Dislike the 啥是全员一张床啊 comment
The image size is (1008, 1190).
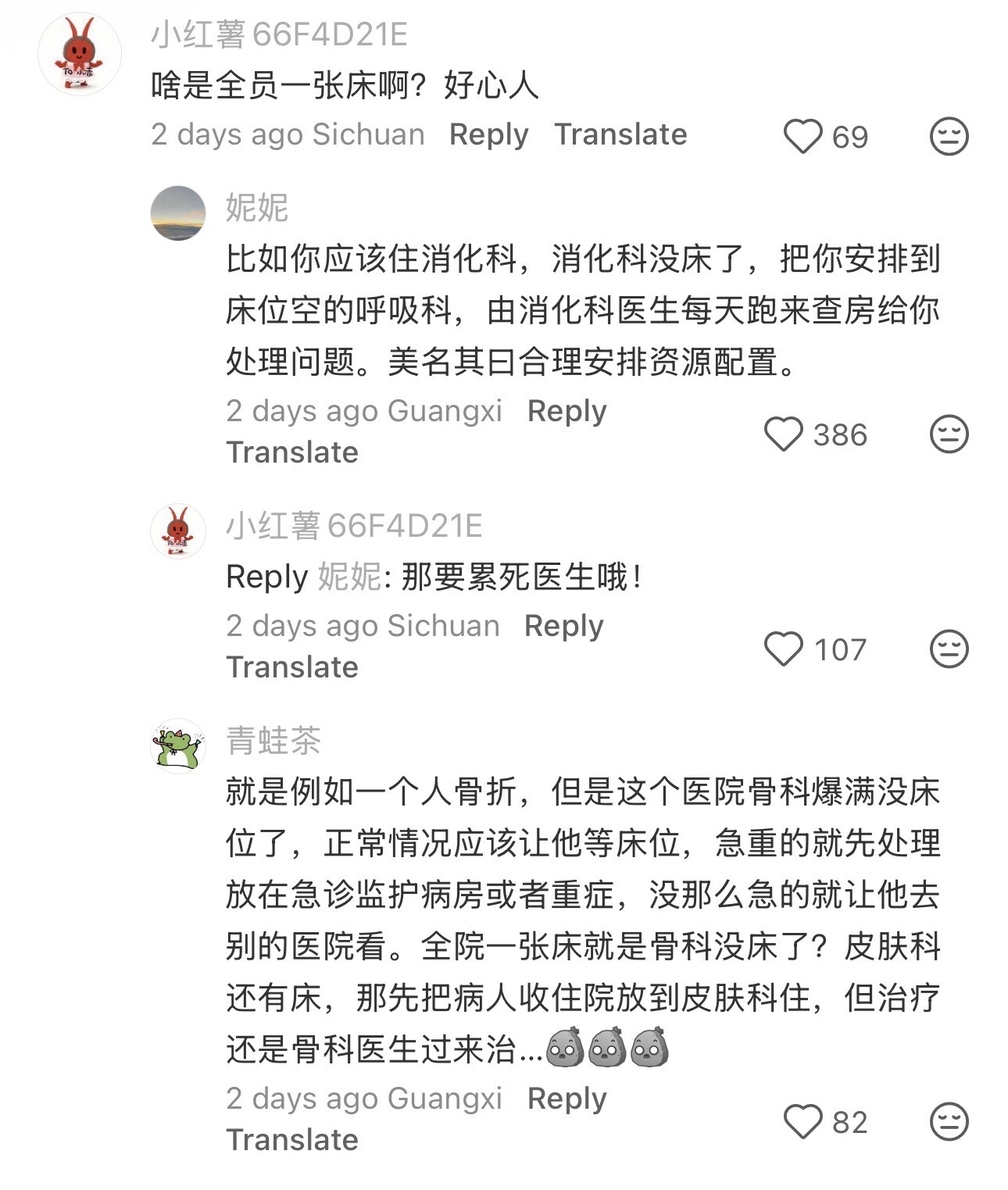click(x=949, y=137)
